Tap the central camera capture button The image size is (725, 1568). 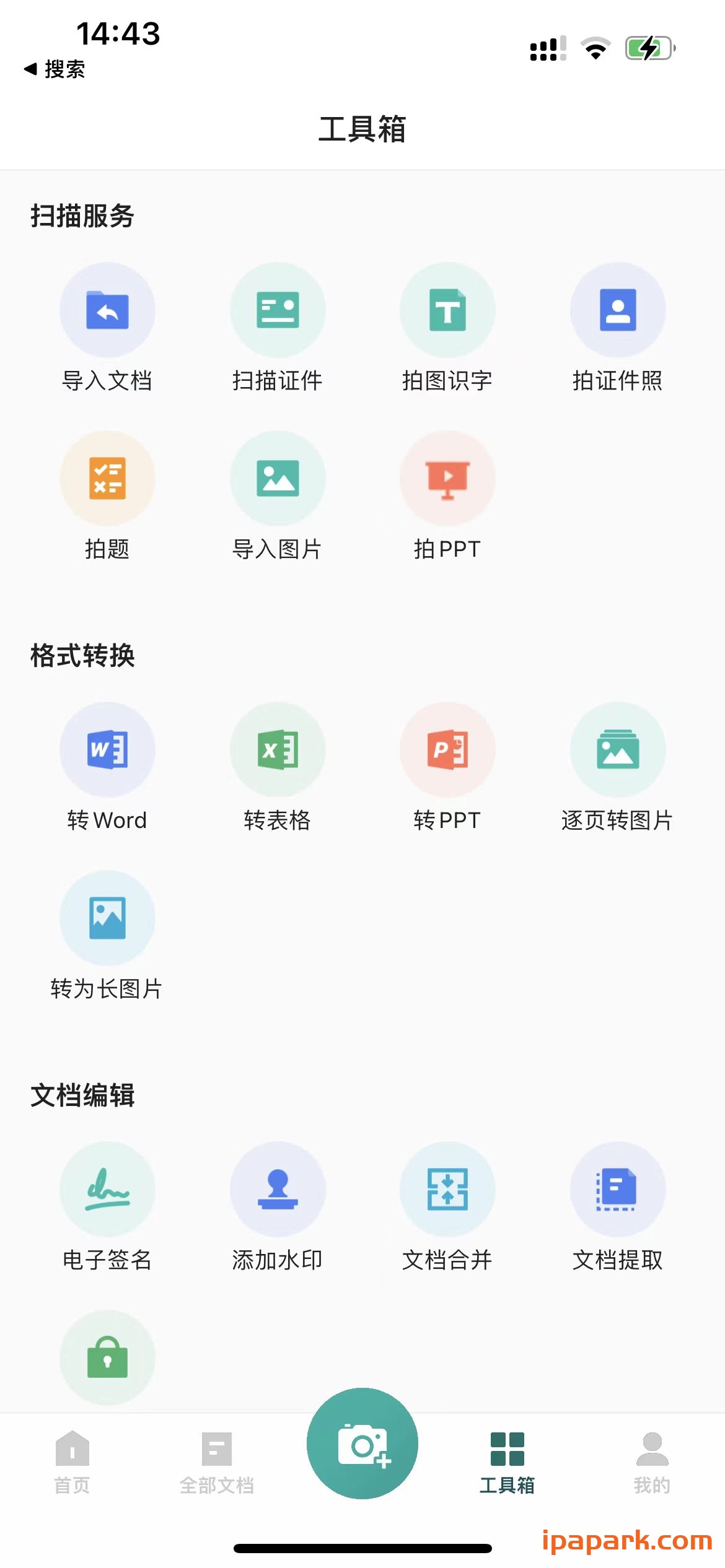[x=362, y=1443]
